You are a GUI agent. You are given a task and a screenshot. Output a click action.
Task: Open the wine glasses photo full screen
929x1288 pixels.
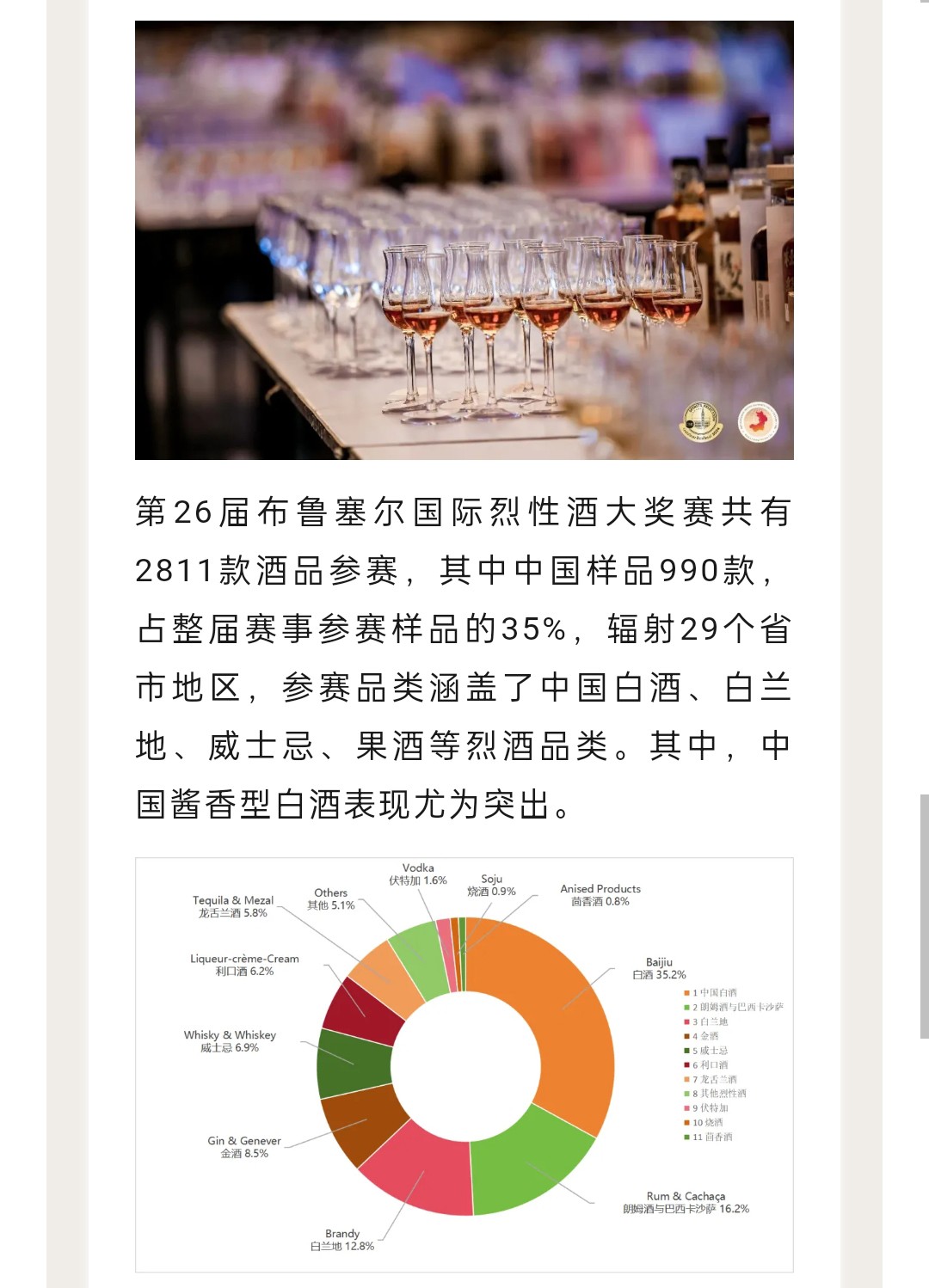(464, 240)
